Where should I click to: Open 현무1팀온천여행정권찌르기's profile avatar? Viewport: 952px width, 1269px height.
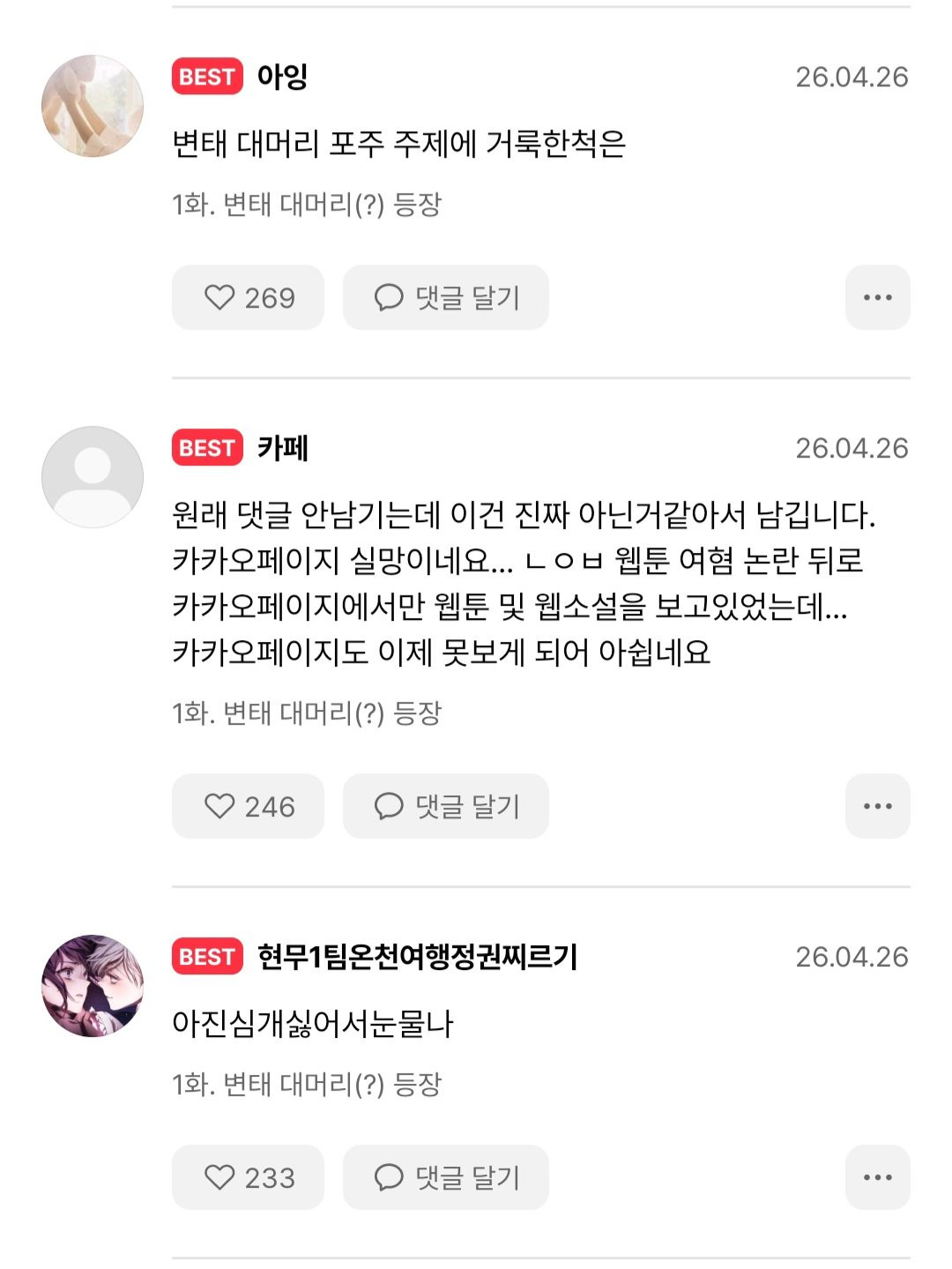[x=93, y=986]
